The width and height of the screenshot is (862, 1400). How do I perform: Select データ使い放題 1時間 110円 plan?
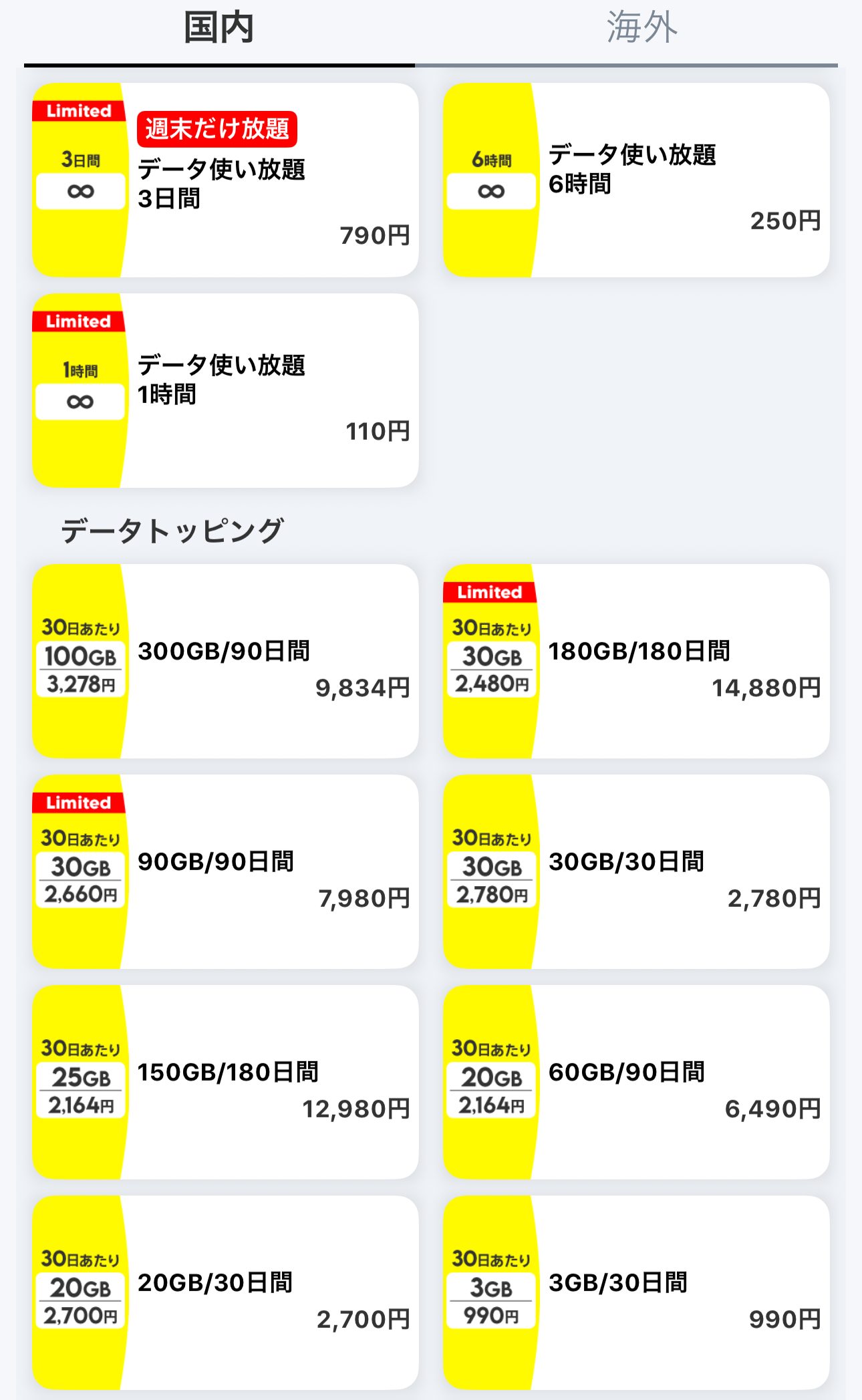click(225, 390)
